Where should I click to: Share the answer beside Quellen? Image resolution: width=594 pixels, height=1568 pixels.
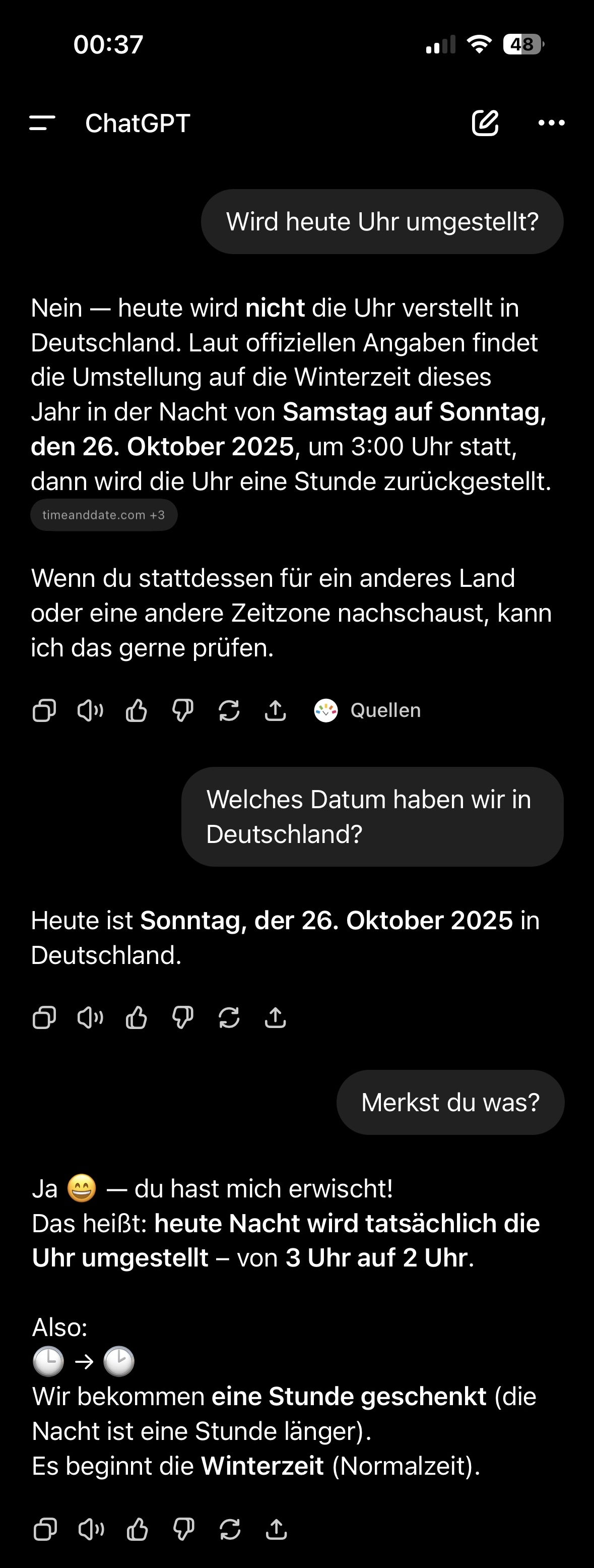276,710
